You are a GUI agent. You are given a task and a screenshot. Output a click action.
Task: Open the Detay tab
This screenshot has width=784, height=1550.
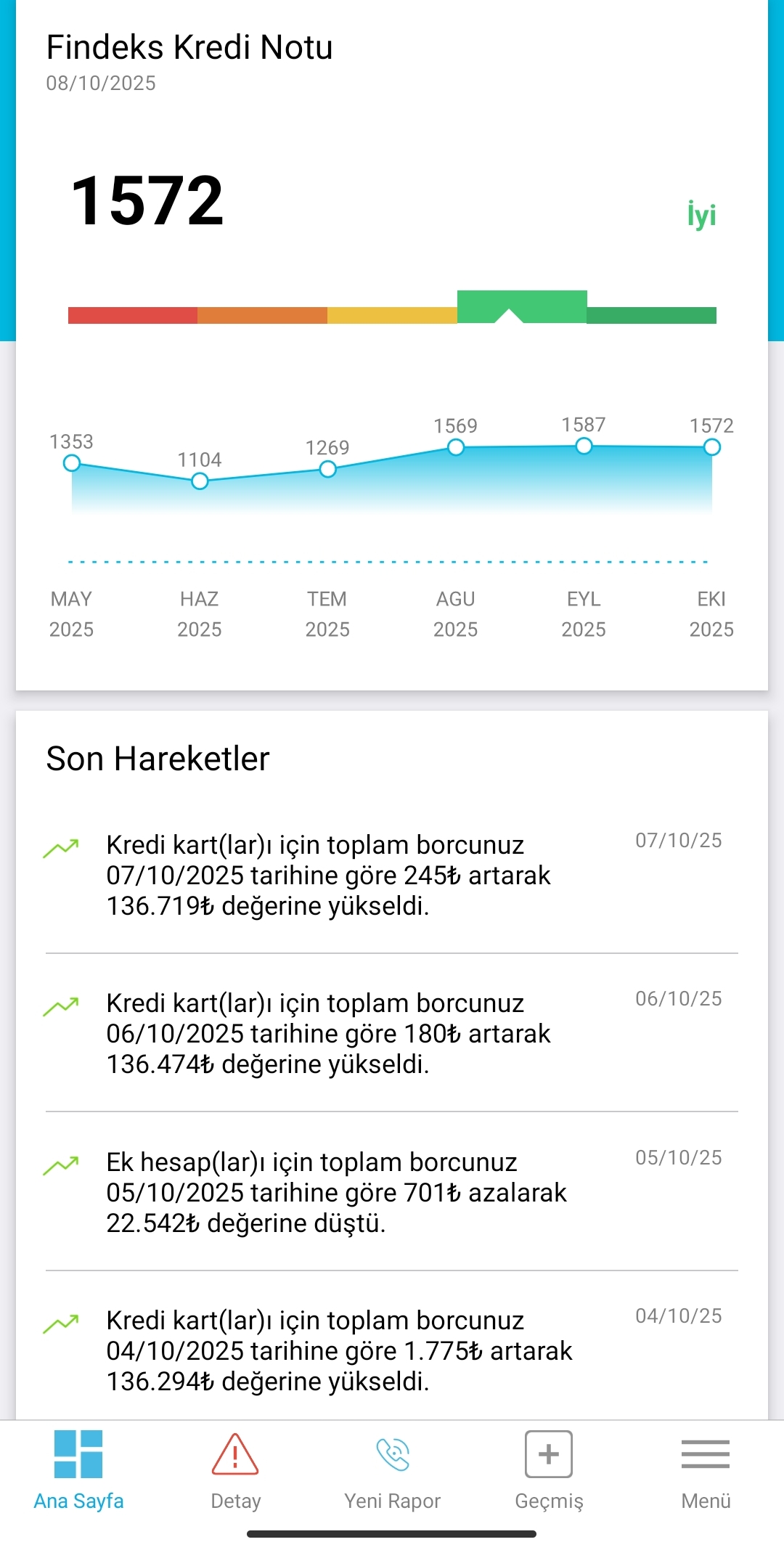(235, 1469)
